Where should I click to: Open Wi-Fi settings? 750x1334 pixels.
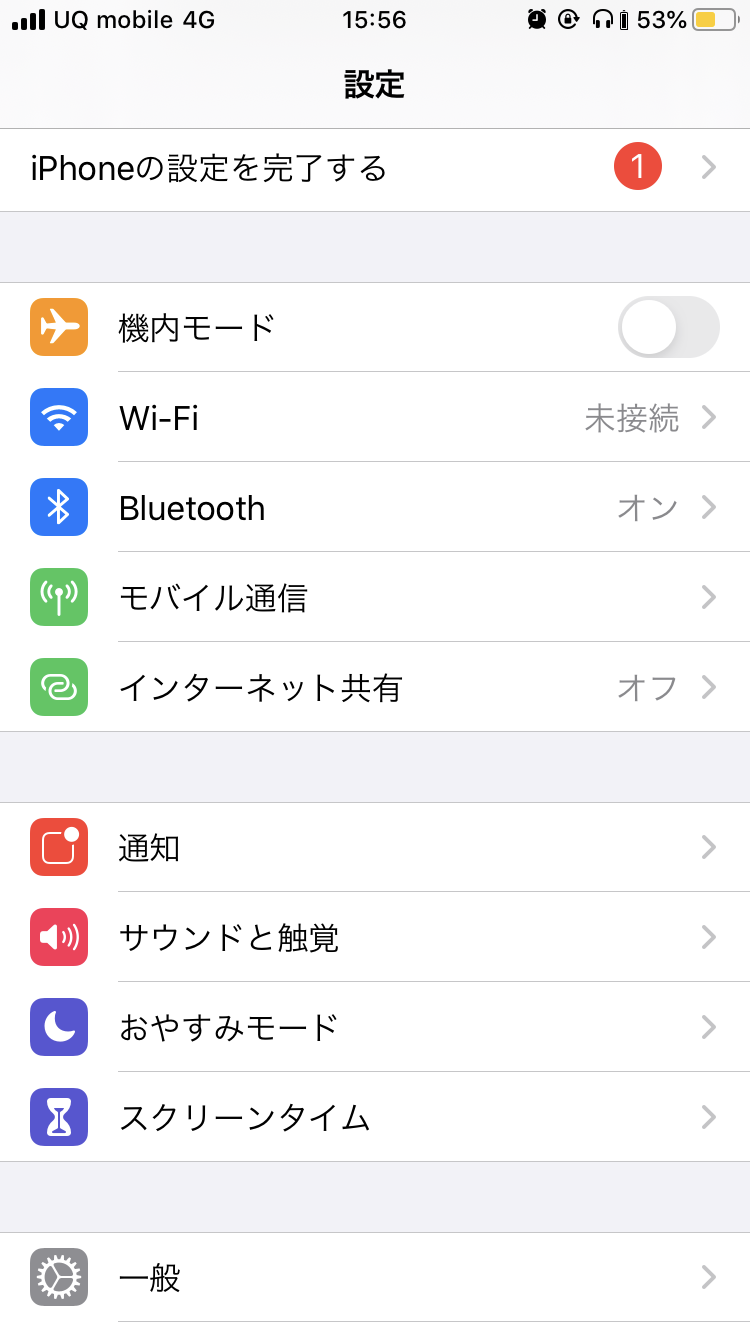[x=375, y=417]
